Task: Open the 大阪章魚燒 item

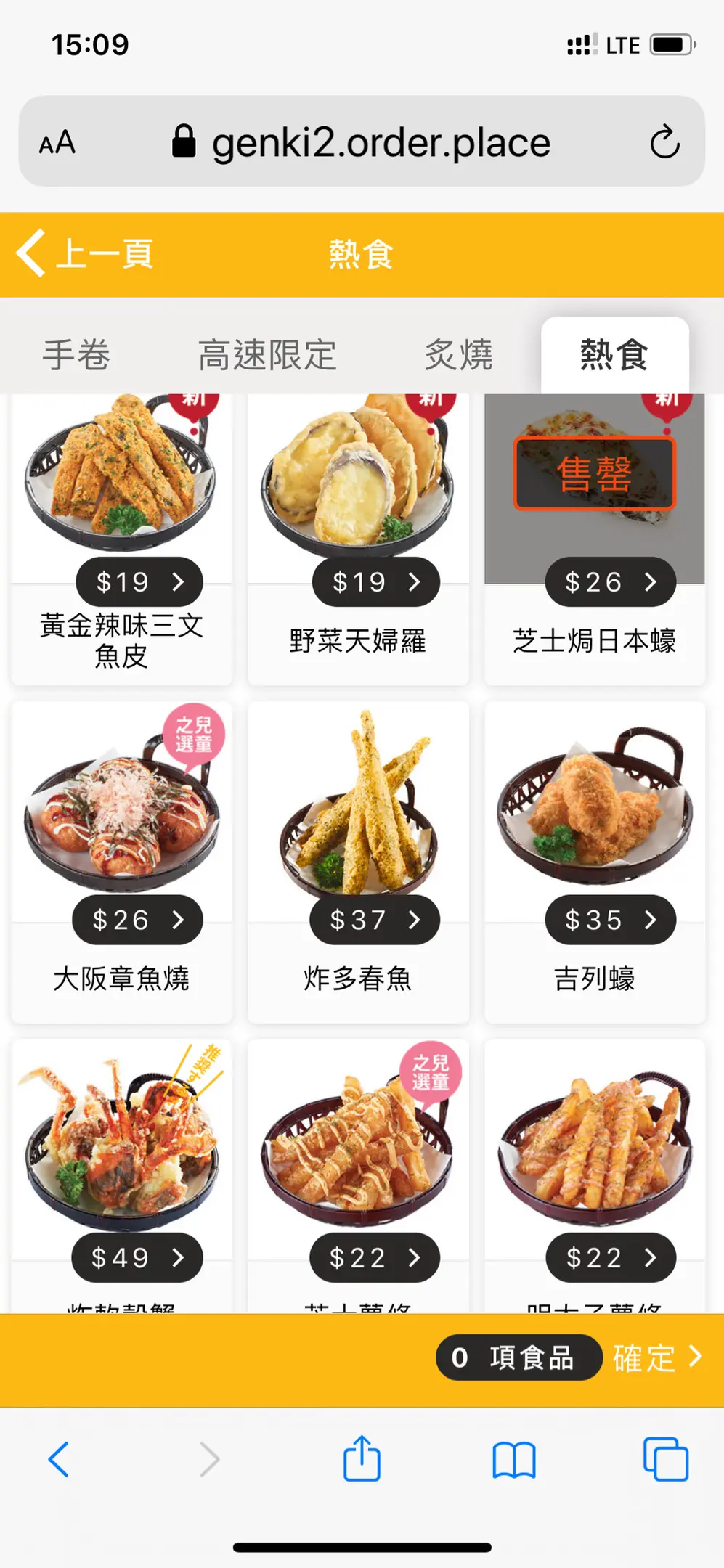Action: pos(122,862)
